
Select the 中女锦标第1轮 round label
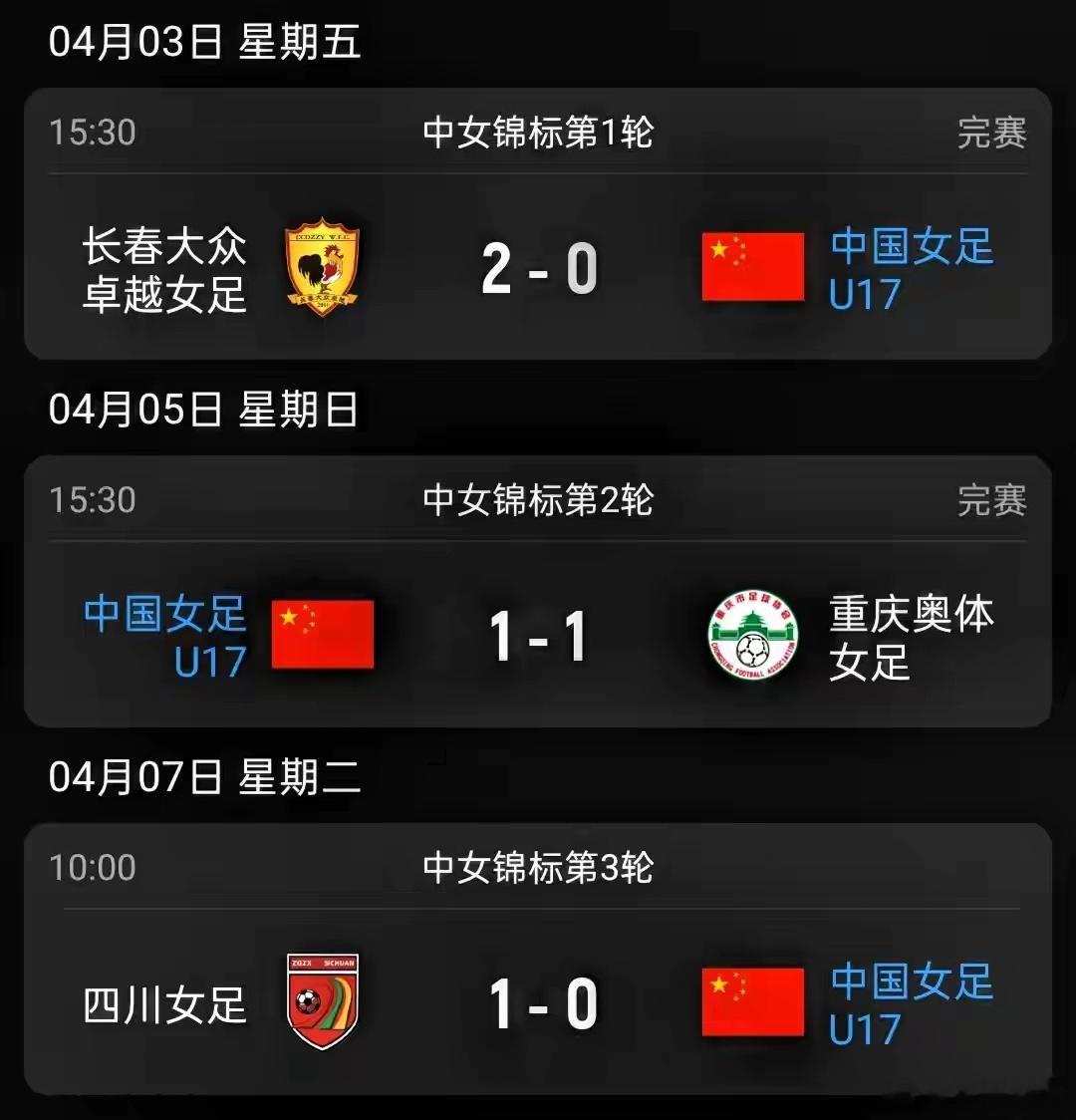(538, 136)
